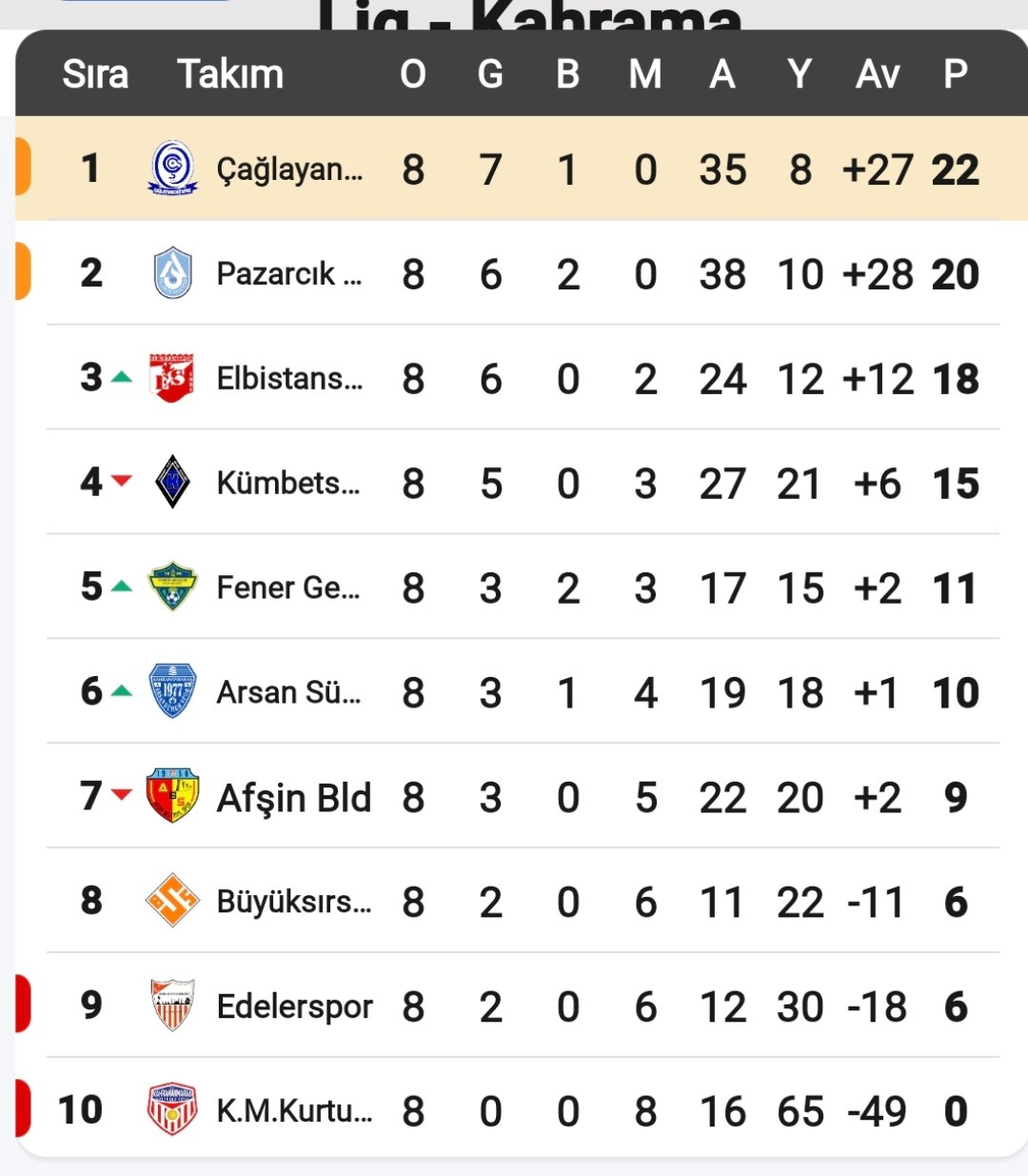Select the Pazarcık team in second place
1028x1176 pixels.
pyautogui.click(x=289, y=274)
